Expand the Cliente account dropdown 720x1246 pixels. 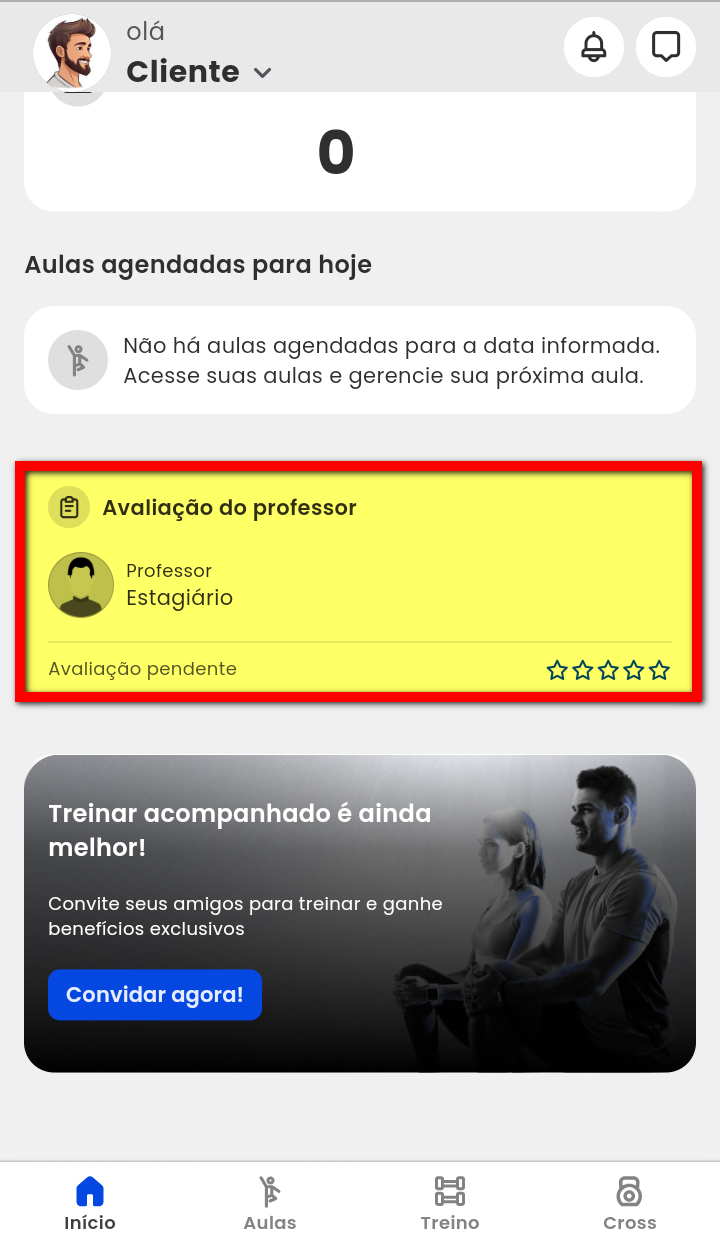coord(263,72)
